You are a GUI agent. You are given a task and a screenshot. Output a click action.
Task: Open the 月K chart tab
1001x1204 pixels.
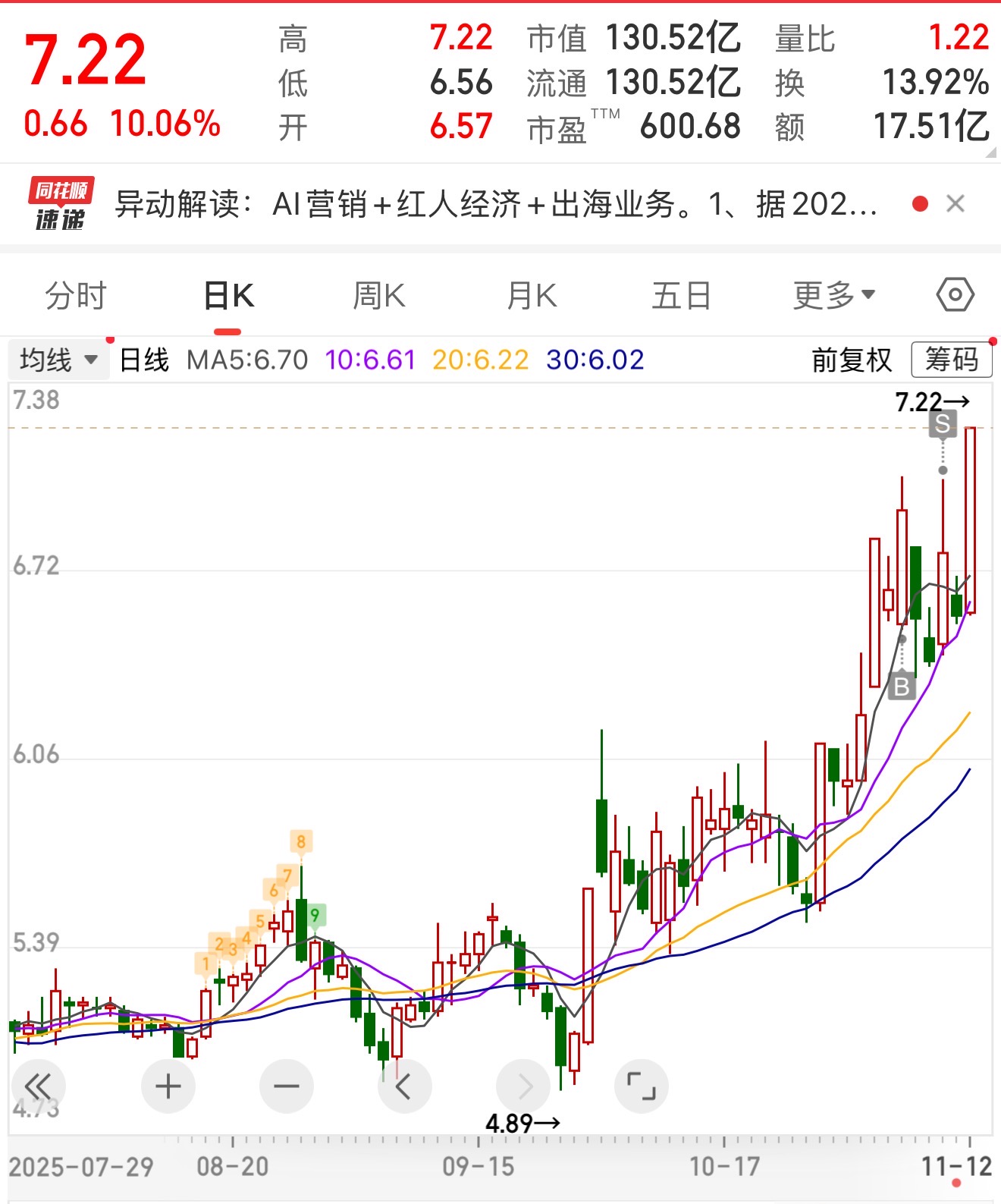(531, 296)
